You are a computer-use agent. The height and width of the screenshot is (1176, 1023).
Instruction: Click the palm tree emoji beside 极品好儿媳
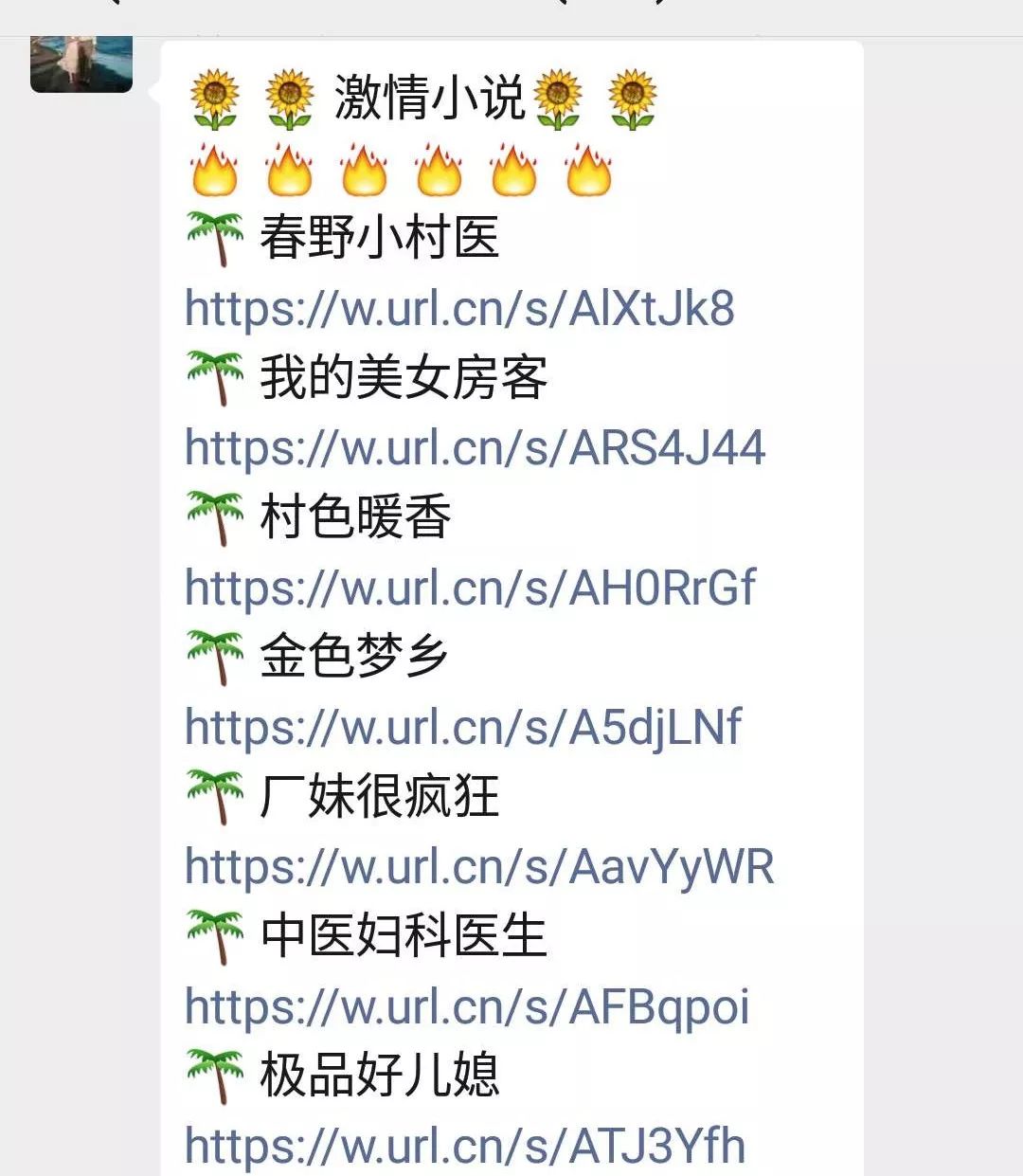pos(216,1074)
